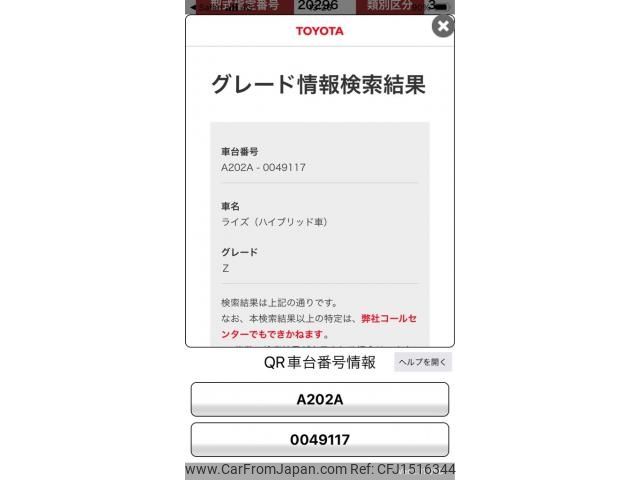Open the ヘルプを開く help button
This screenshot has width=640, height=480.
[x=423, y=362]
